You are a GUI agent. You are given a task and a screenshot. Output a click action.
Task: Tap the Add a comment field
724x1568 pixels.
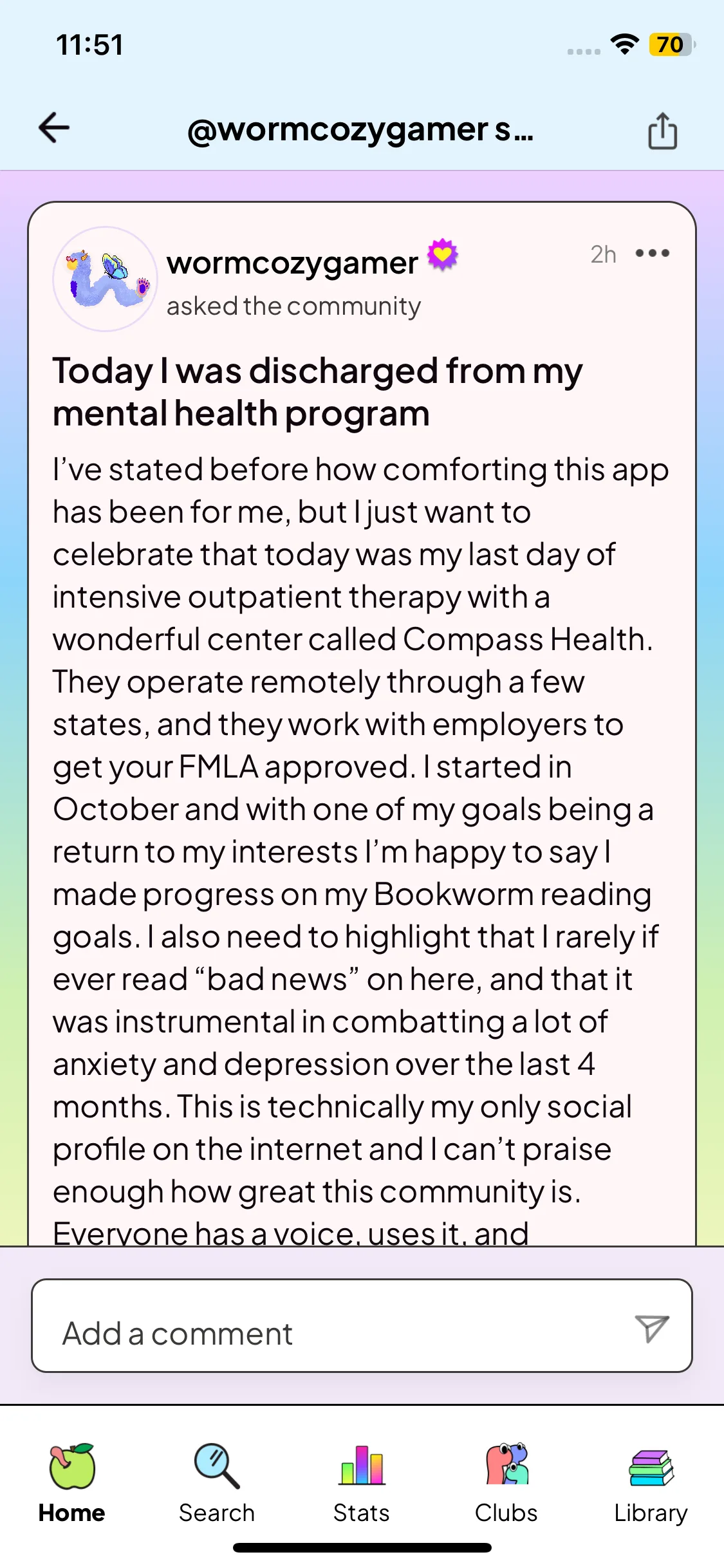click(335, 1332)
